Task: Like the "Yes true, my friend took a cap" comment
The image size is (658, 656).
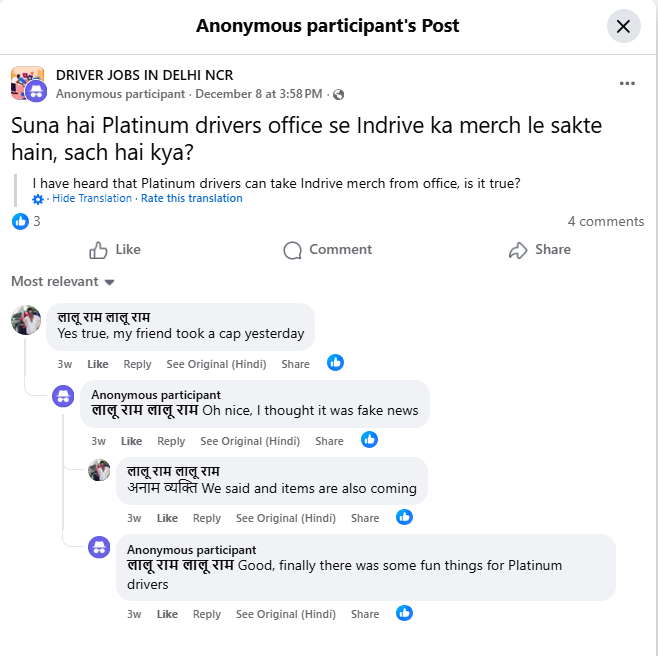Action: pos(97,364)
